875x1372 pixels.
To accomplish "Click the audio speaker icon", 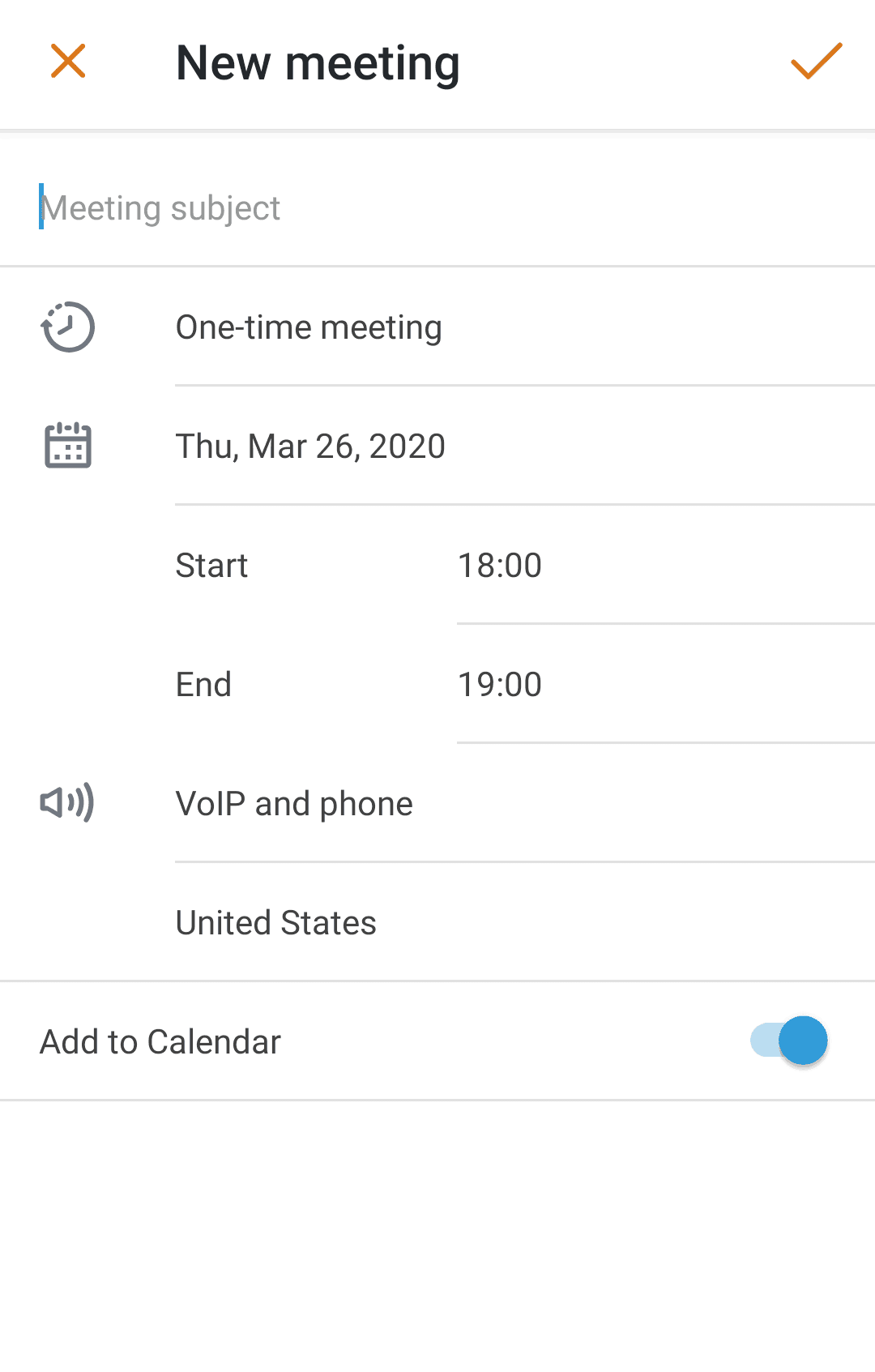I will click(x=68, y=803).
